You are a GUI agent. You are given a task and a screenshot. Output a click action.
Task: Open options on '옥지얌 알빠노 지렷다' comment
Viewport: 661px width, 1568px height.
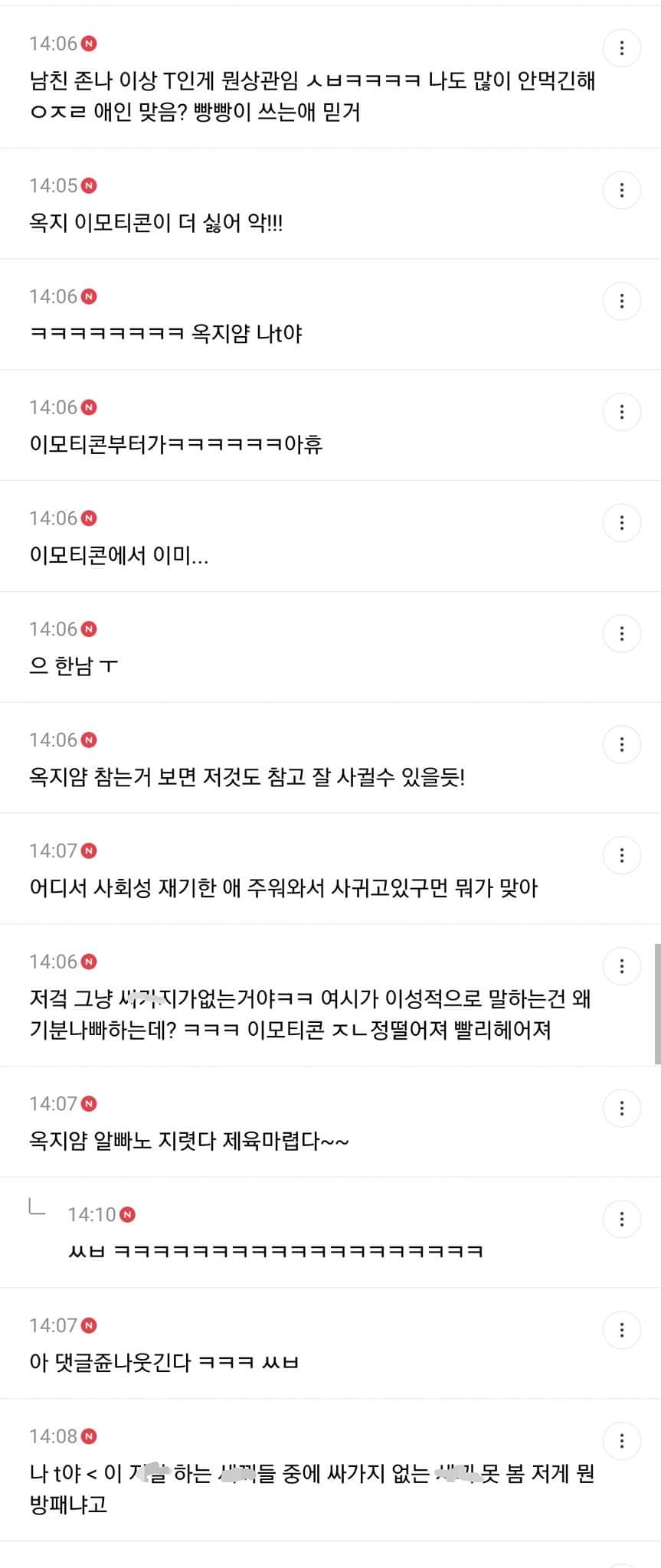point(621,1108)
